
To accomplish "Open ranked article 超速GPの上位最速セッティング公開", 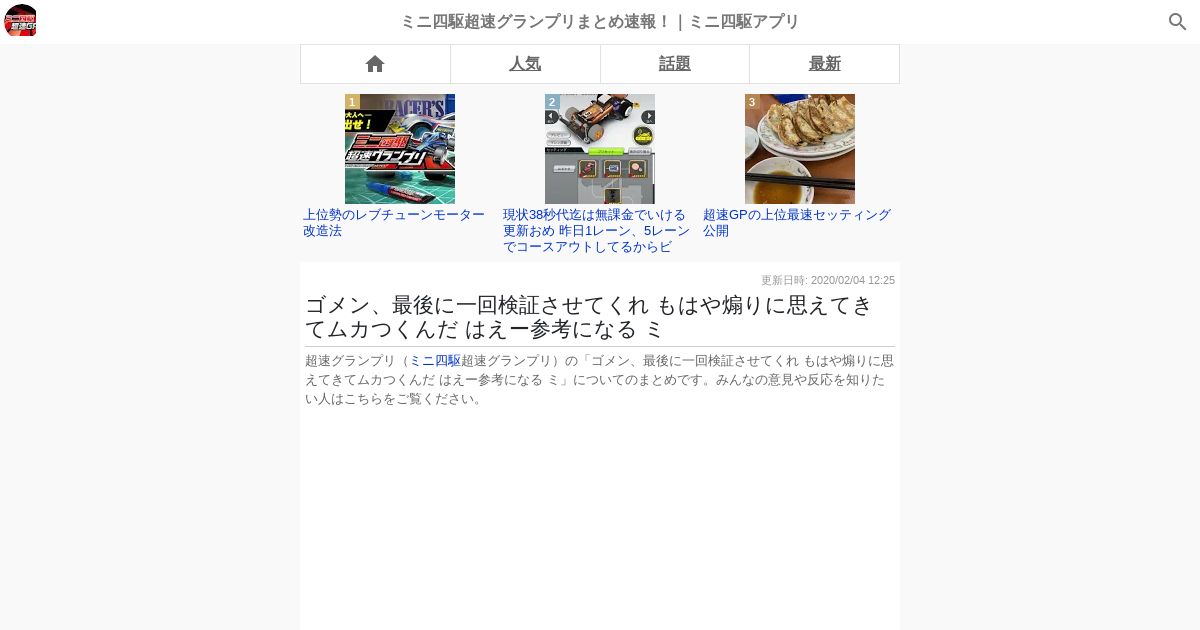I will pos(800,150).
